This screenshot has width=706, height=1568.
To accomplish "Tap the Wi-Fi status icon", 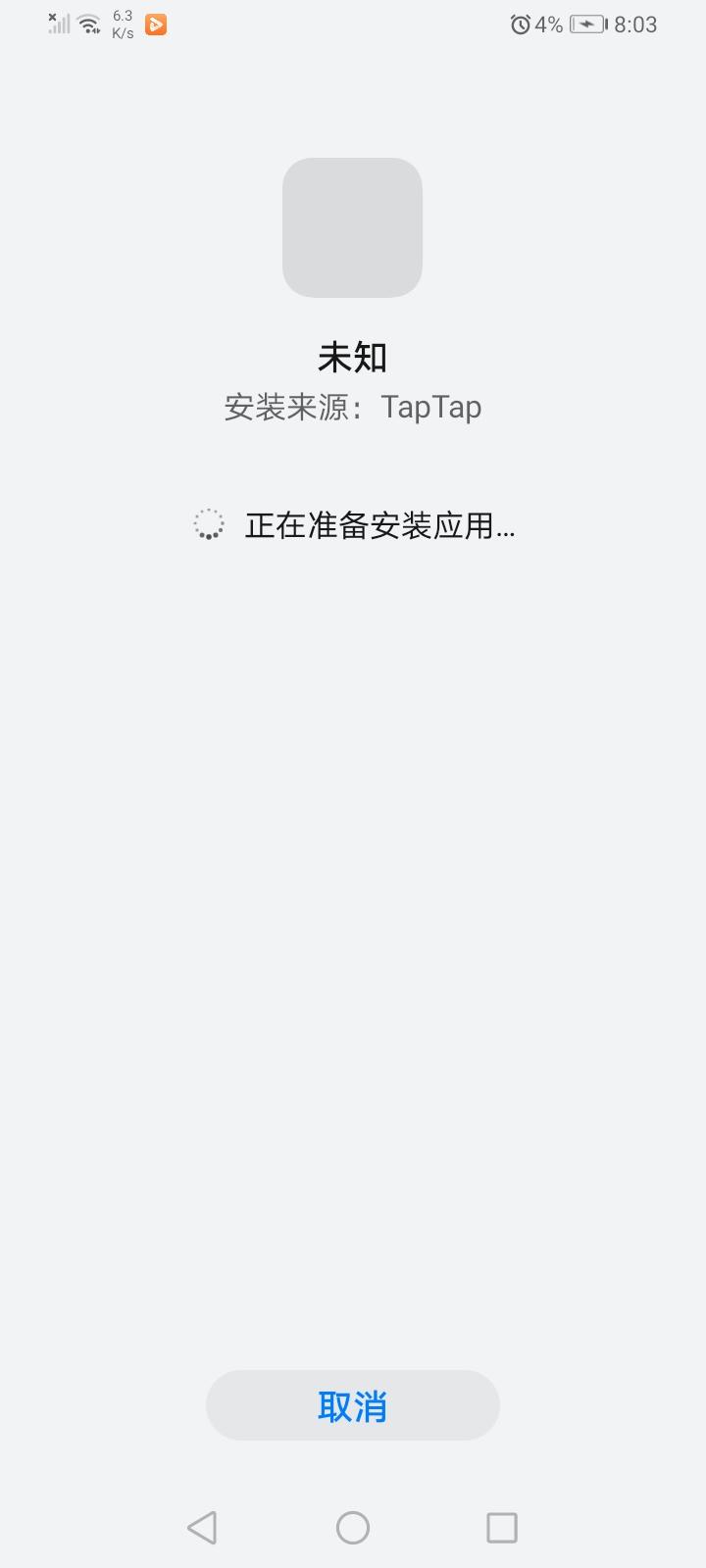I will (x=86, y=24).
